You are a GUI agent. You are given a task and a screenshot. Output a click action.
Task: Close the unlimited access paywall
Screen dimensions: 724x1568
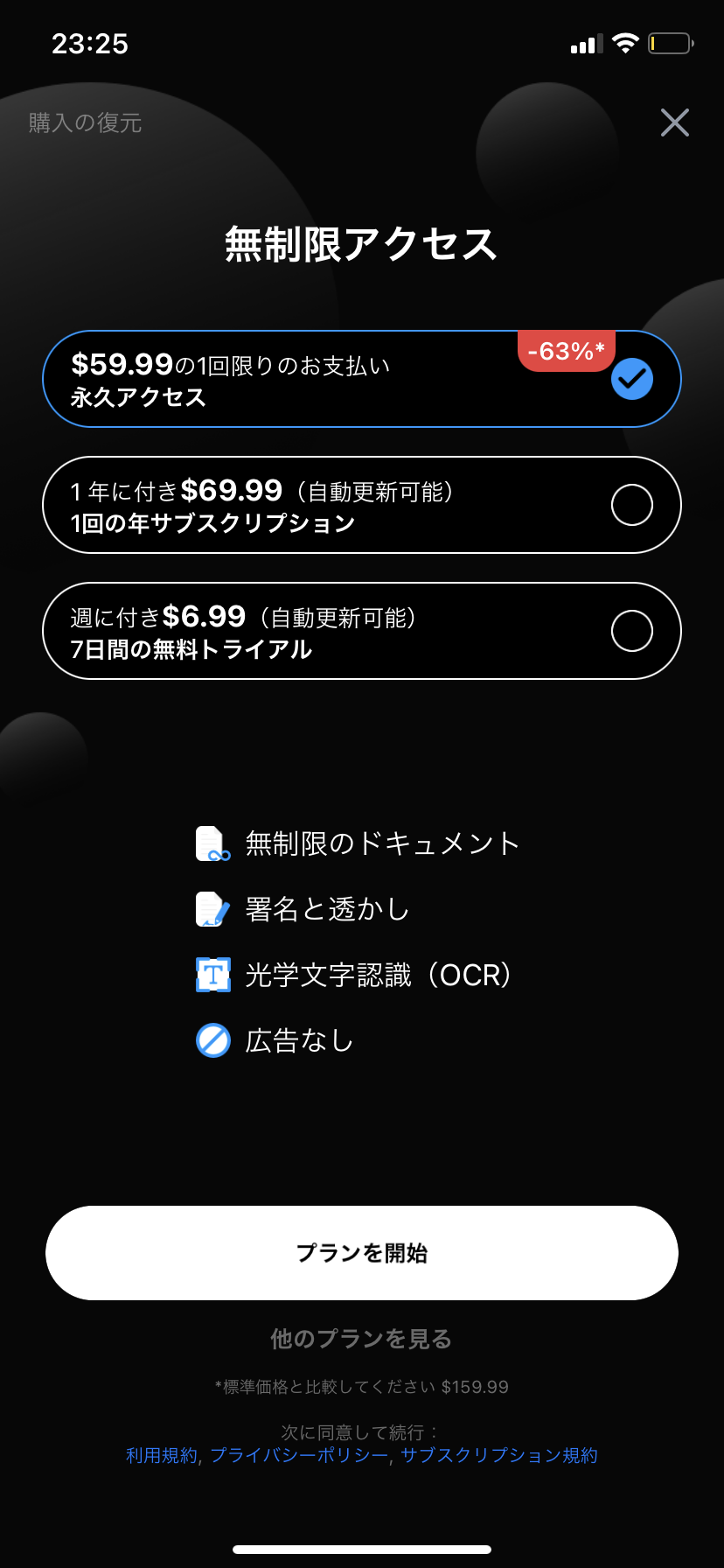pos(674,122)
